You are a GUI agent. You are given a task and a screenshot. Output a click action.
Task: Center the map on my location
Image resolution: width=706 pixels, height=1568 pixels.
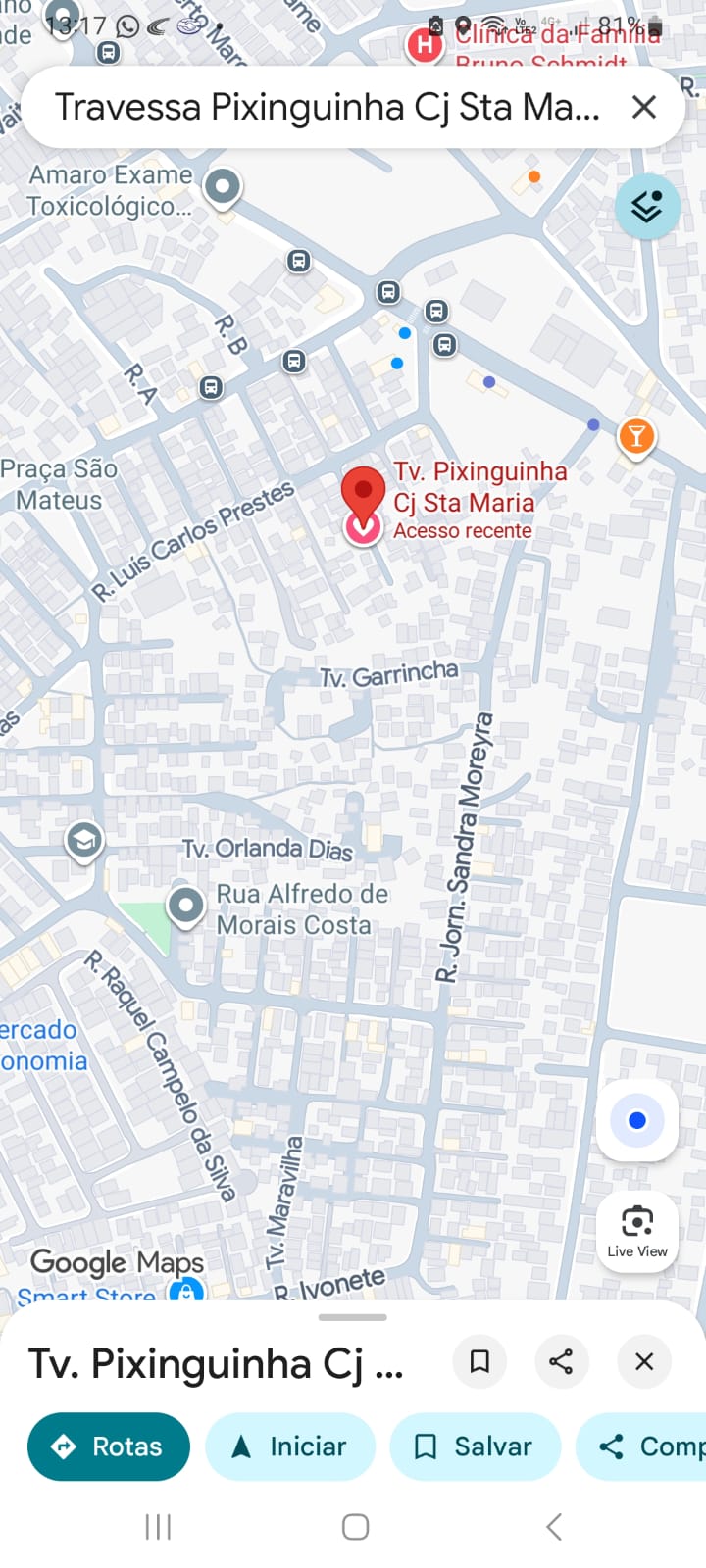tap(637, 1120)
